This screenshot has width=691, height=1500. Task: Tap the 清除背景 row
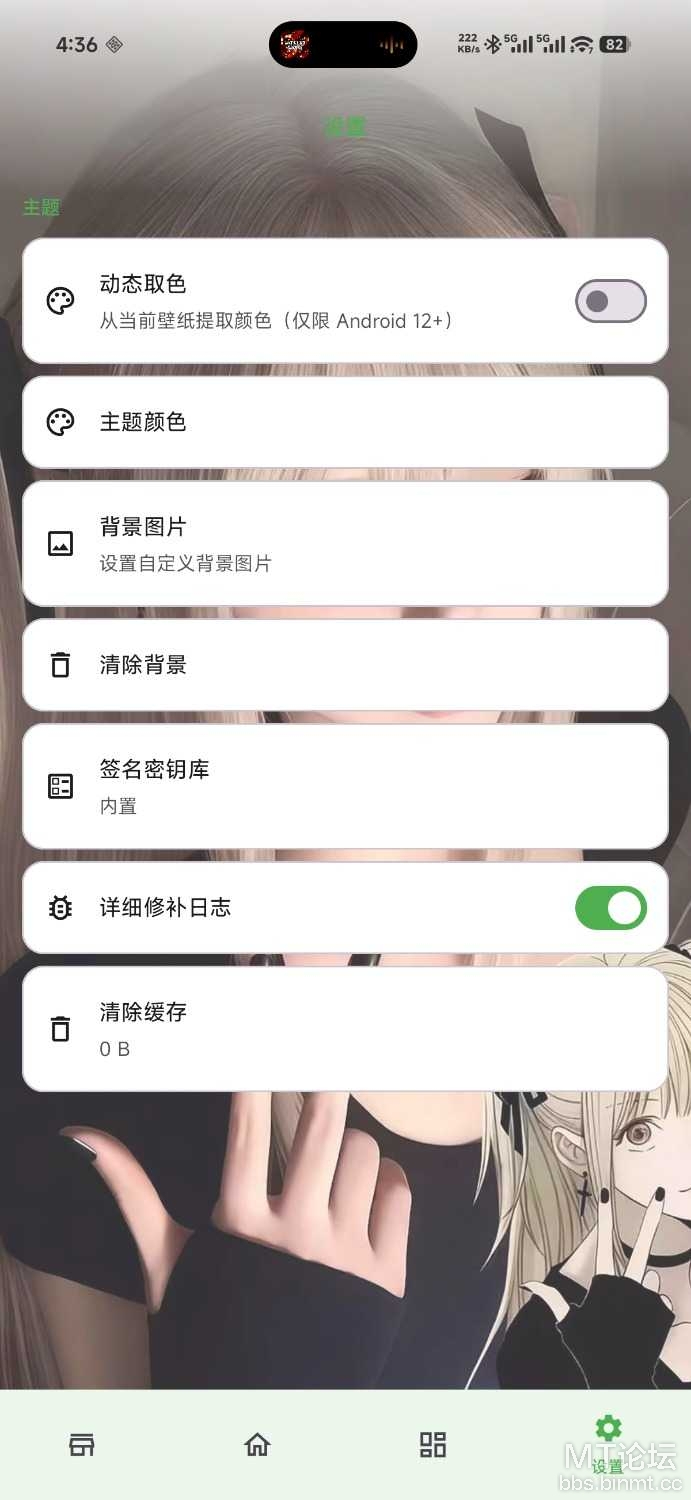click(x=345, y=665)
